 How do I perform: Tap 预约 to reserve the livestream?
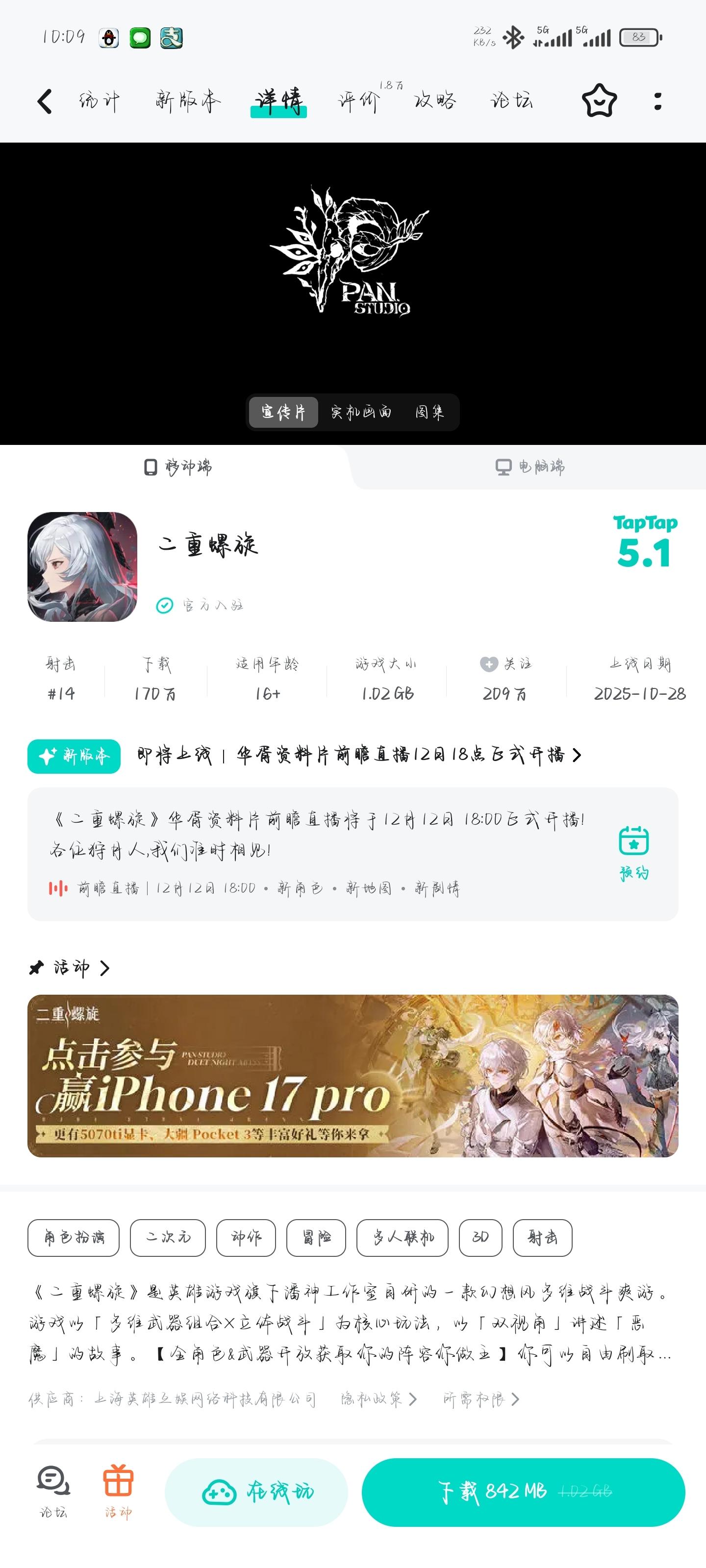tap(633, 853)
